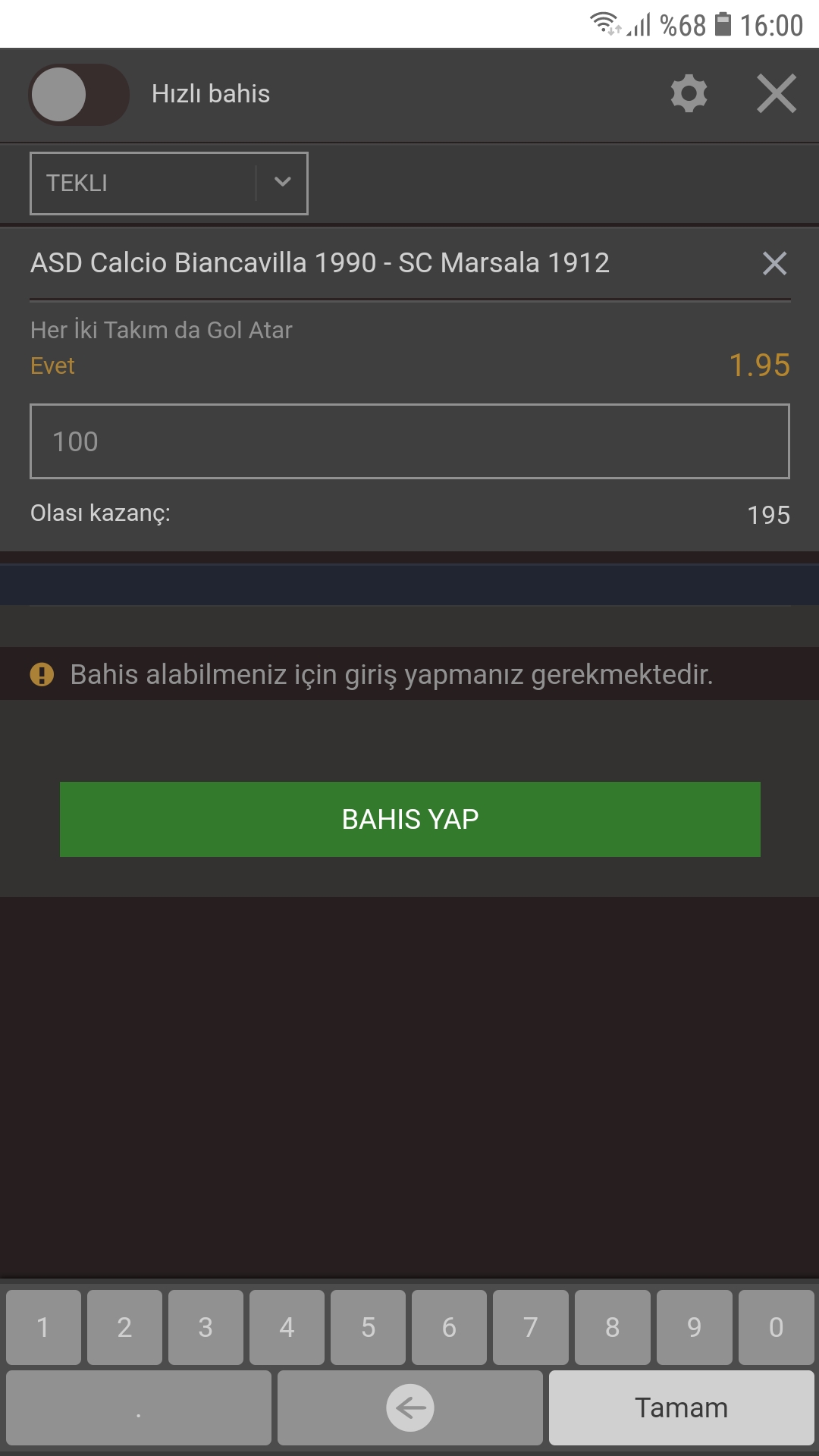This screenshot has width=819, height=1456.
Task: Expand the TEKLI bet type dropdown
Action: [x=169, y=184]
